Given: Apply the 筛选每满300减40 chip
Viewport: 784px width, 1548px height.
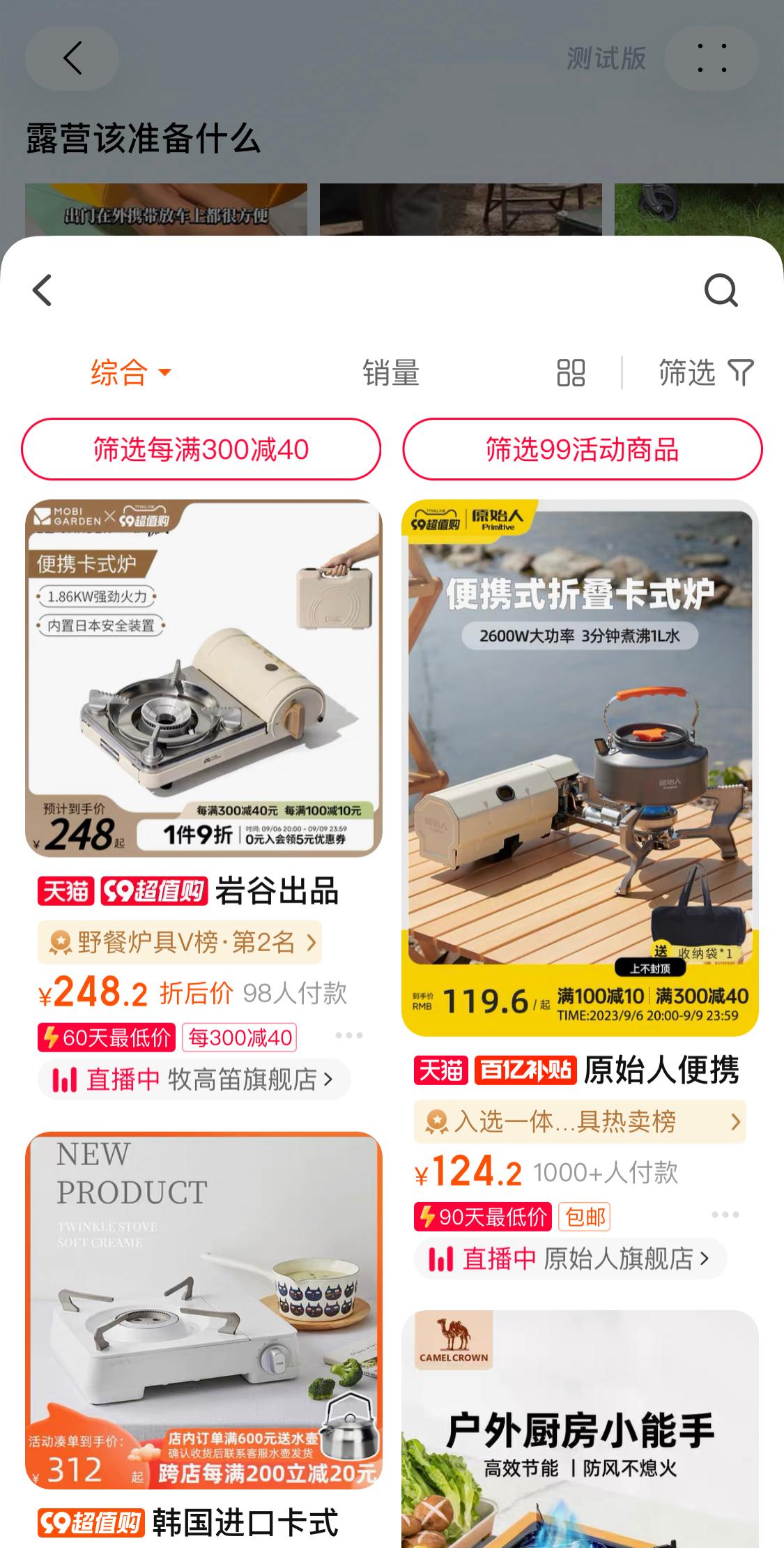Looking at the screenshot, I should coord(201,449).
